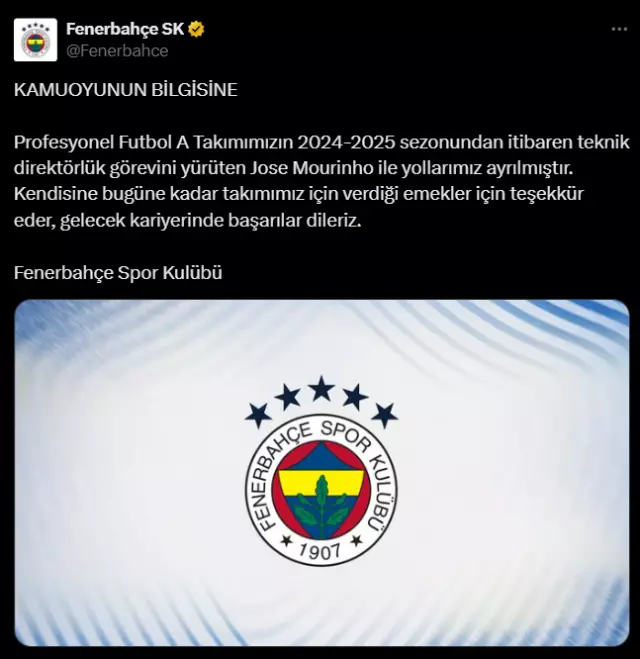The image size is (640, 659).
Task: Open the post's three-dot overflow menu
Action: tap(618, 30)
